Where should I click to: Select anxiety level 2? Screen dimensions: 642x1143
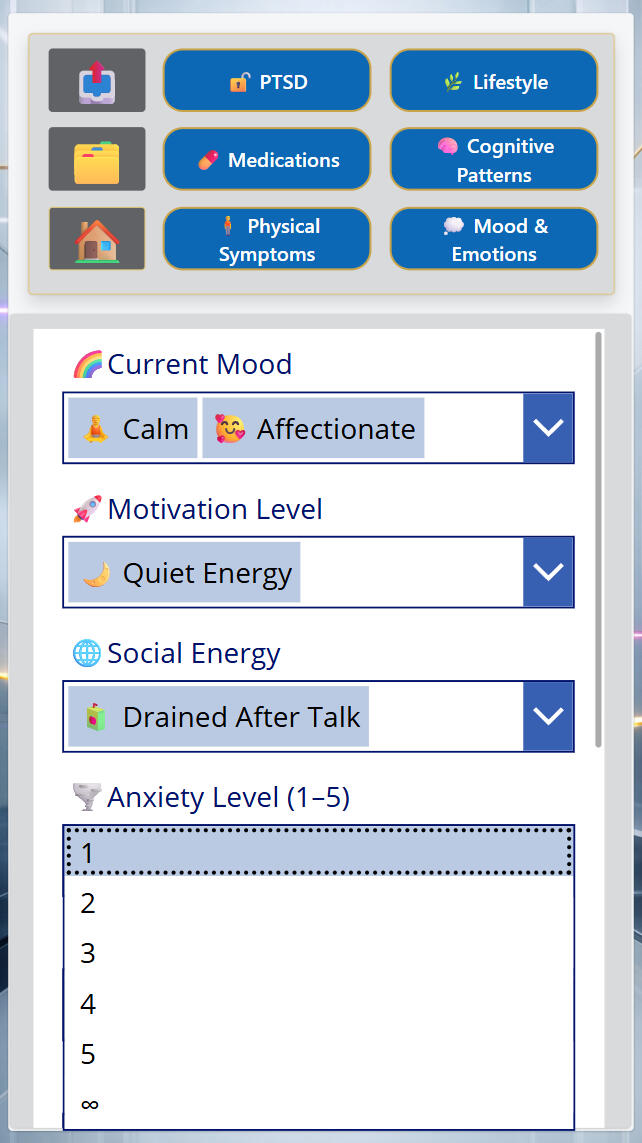(318, 903)
